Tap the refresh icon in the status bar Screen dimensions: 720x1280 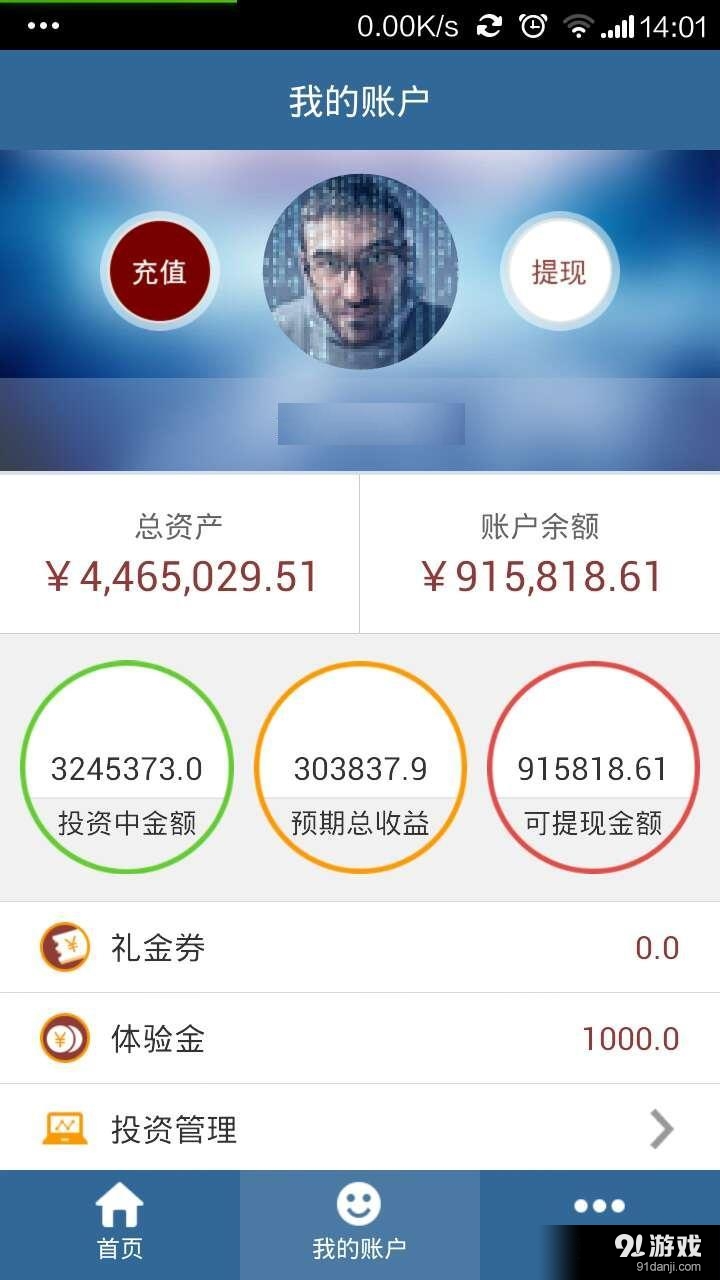[x=488, y=25]
